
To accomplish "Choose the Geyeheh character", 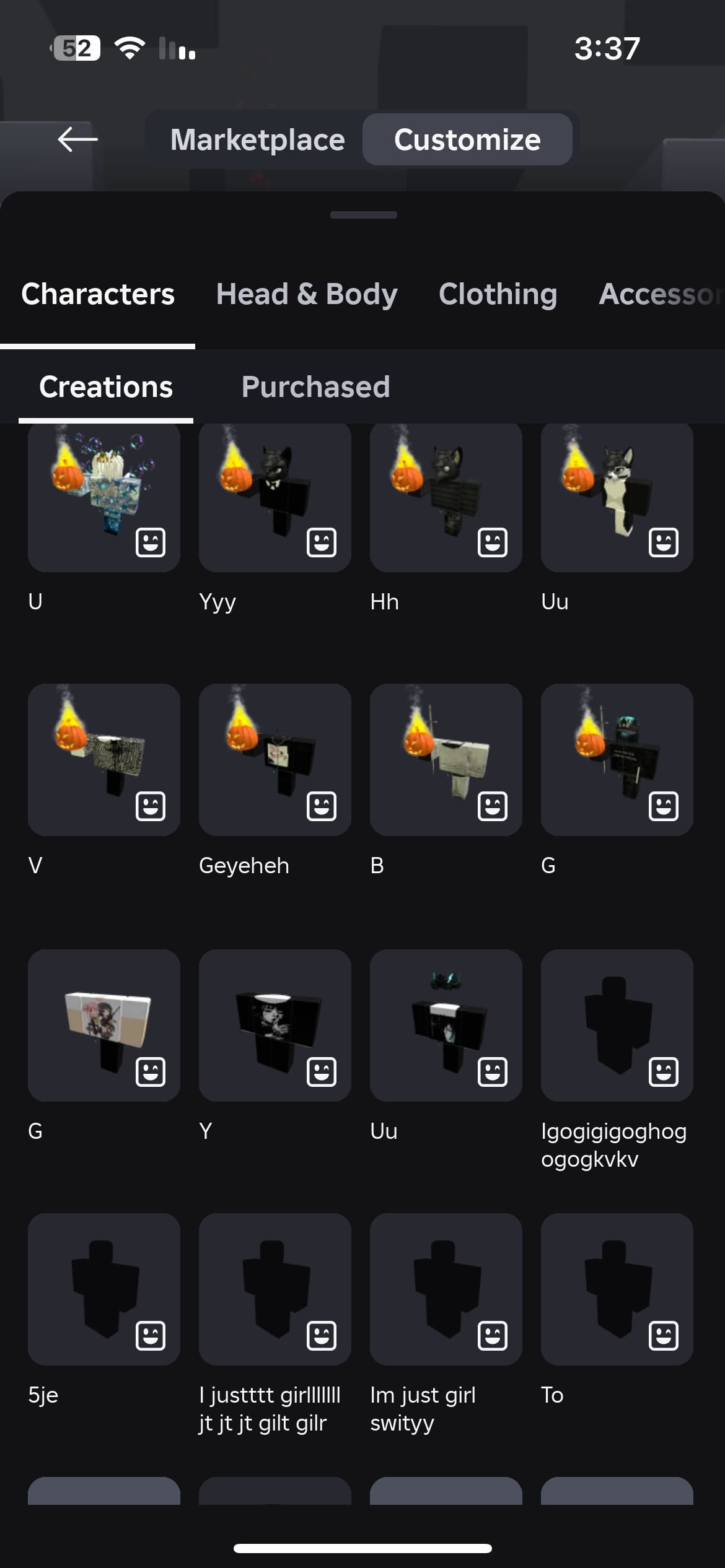I will [x=275, y=760].
